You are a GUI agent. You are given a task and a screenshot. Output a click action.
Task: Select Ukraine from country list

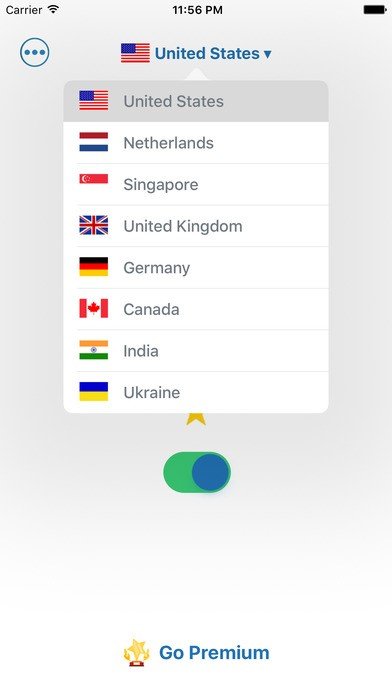[x=196, y=392]
